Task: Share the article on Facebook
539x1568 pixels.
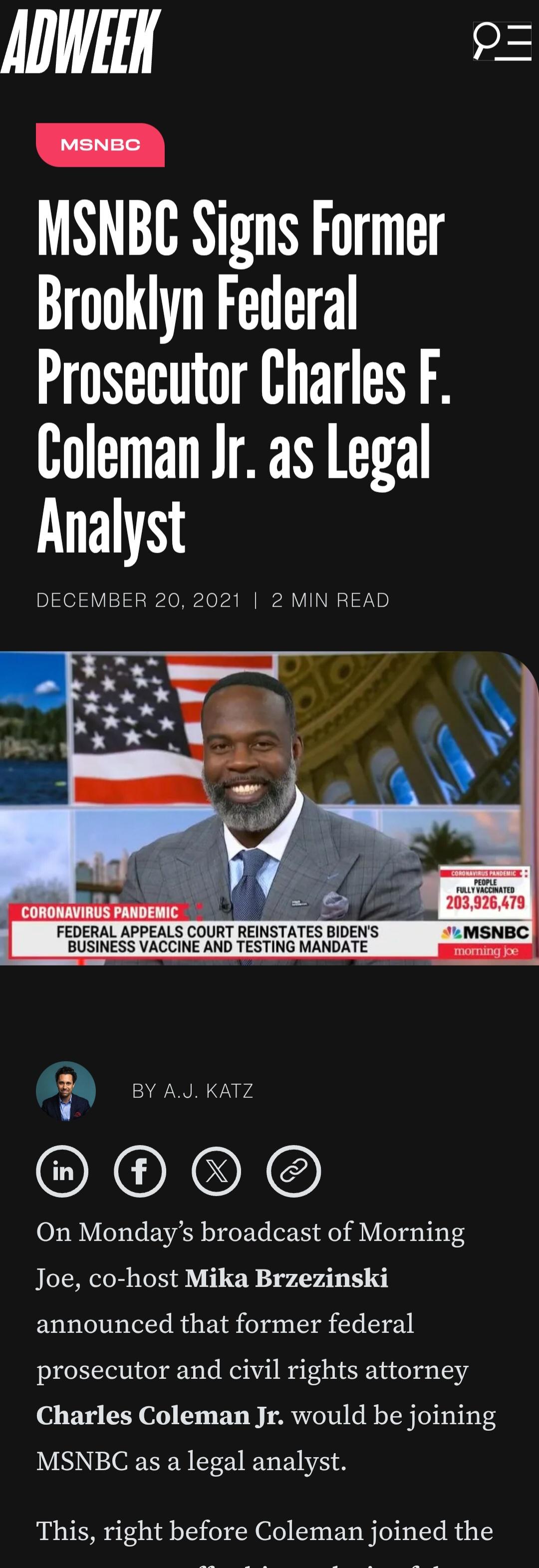Action: (x=140, y=1171)
